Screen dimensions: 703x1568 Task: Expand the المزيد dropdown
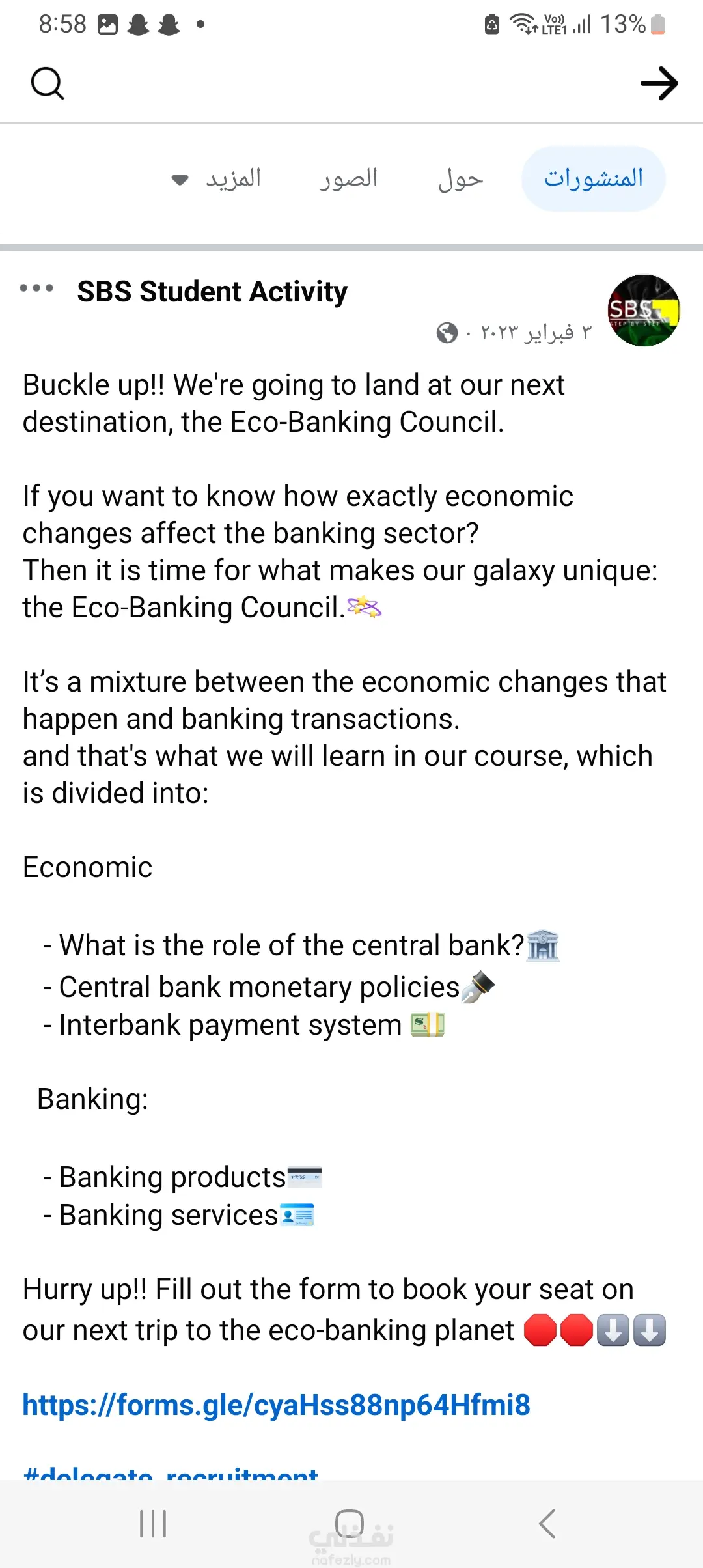point(217,178)
